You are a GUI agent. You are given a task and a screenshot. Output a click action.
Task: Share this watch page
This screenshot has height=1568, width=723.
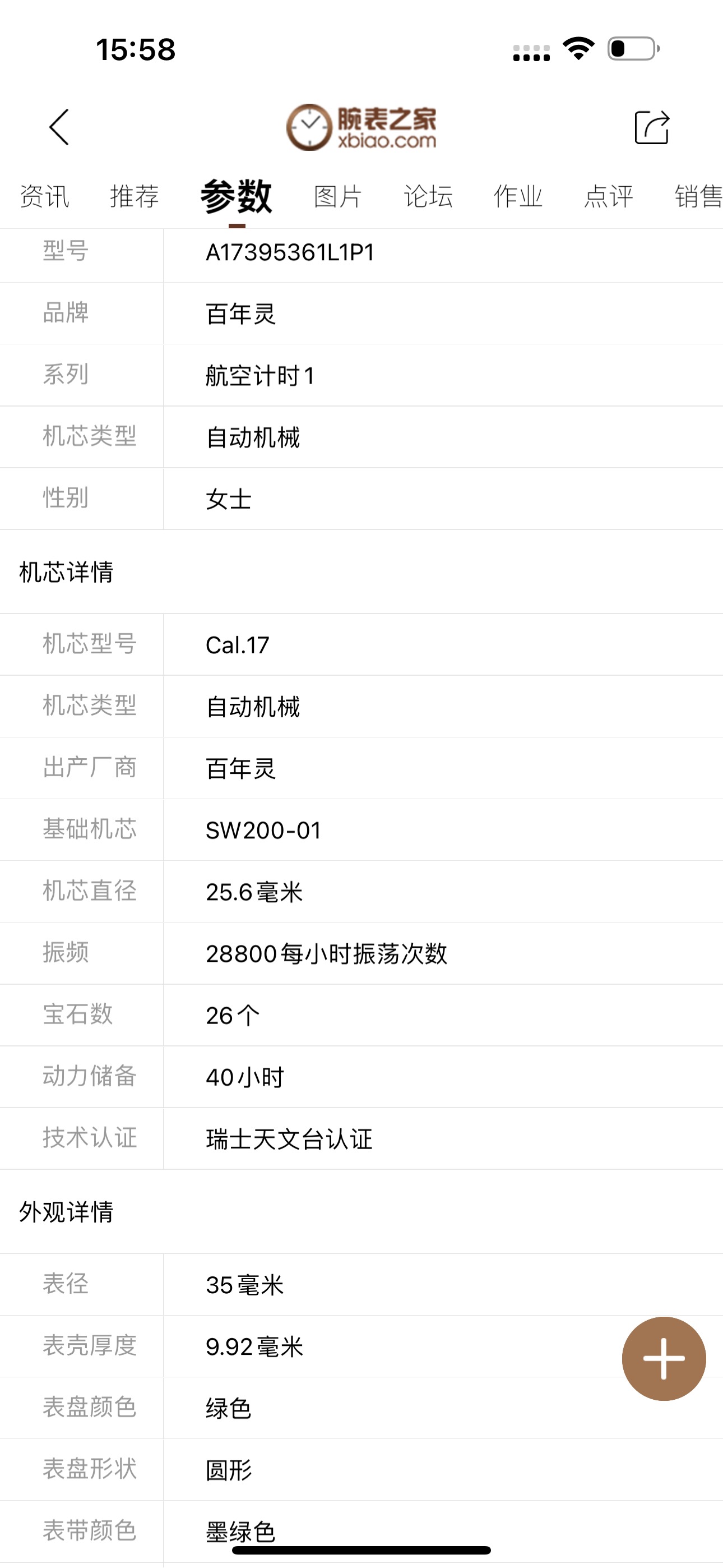[x=652, y=127]
